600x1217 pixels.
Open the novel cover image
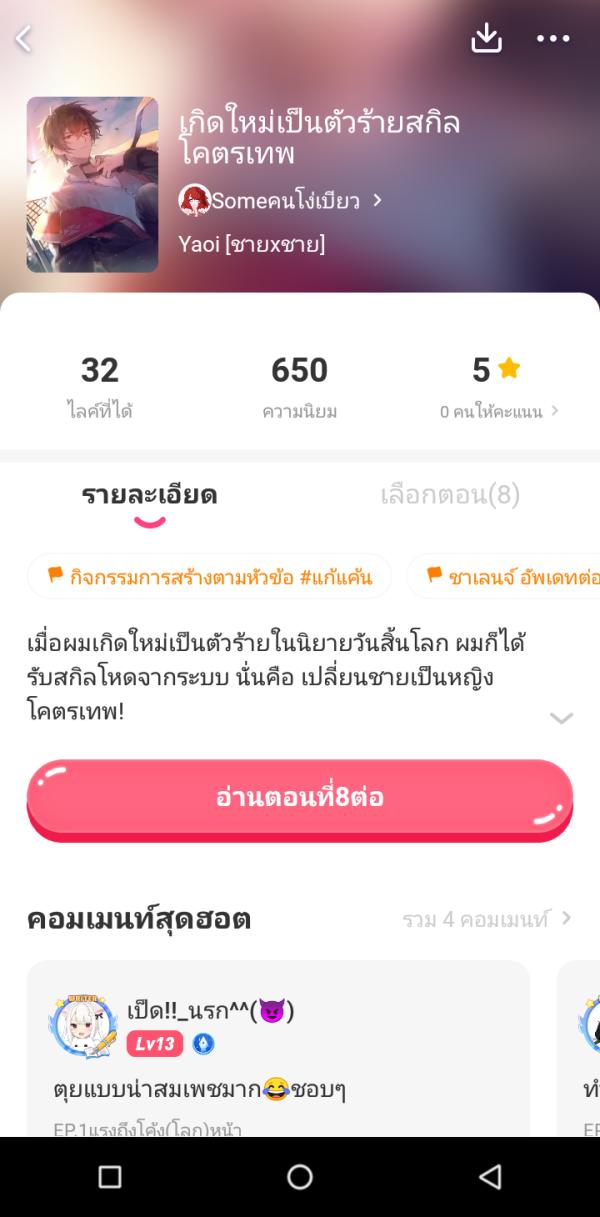tap(92, 185)
